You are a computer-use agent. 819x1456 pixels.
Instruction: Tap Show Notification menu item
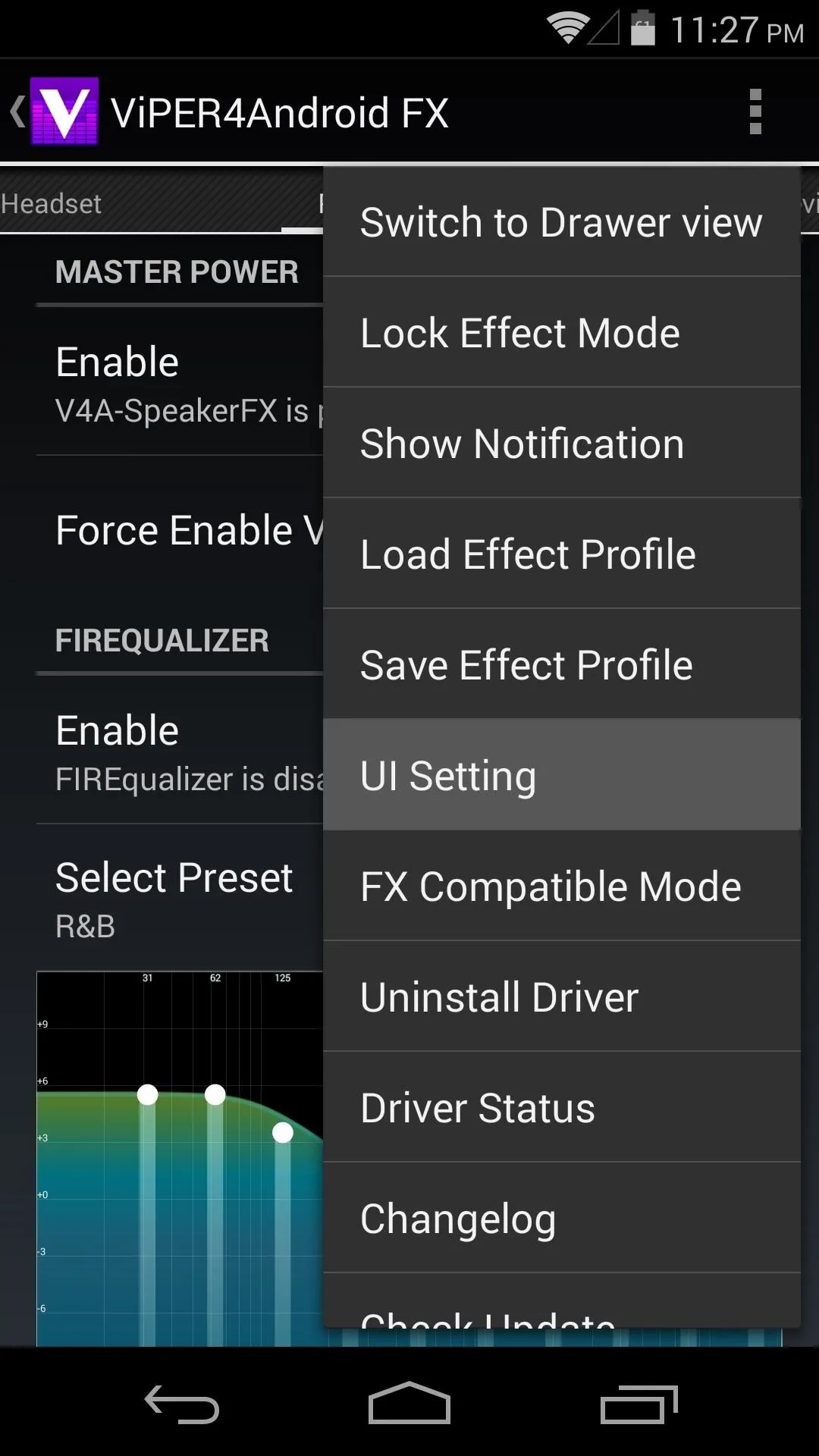pyautogui.click(x=562, y=444)
